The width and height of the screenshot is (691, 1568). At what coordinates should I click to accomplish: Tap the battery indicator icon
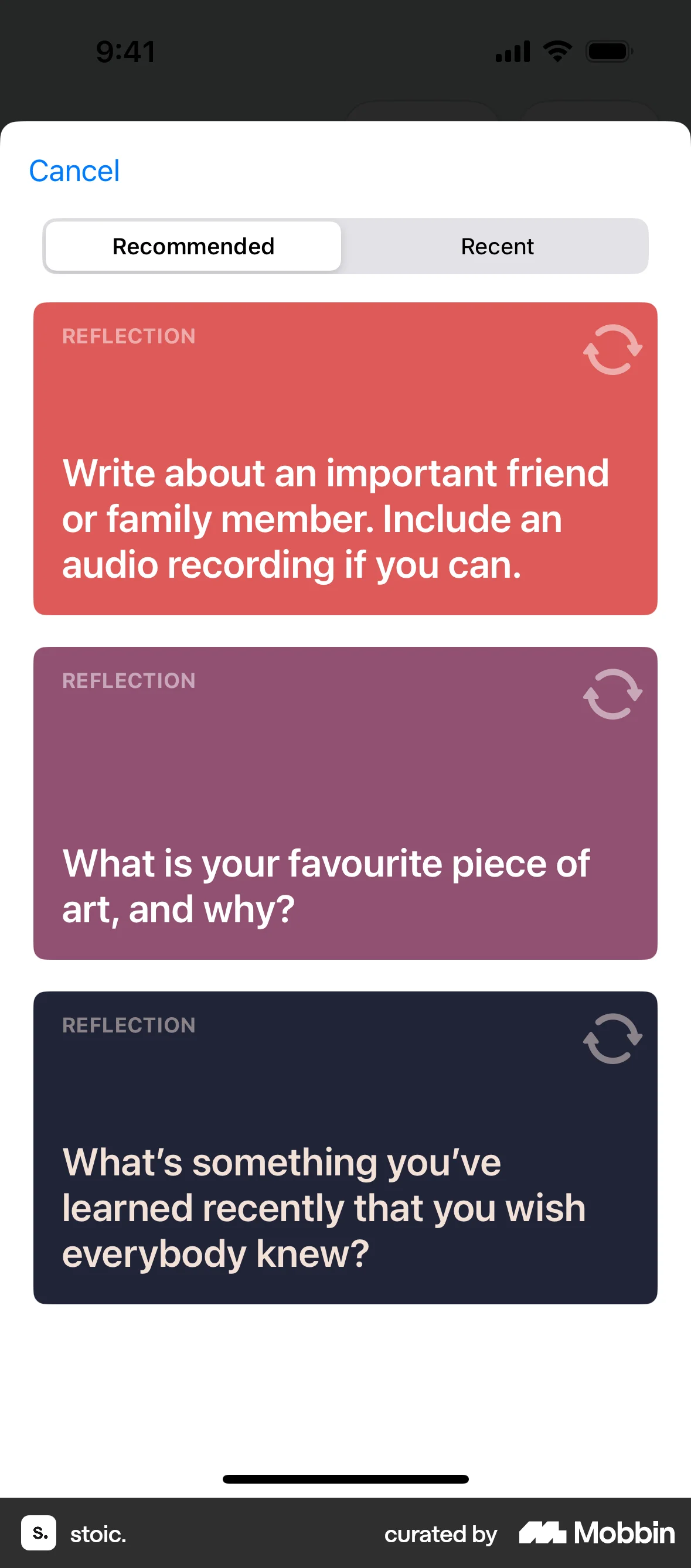(608, 52)
